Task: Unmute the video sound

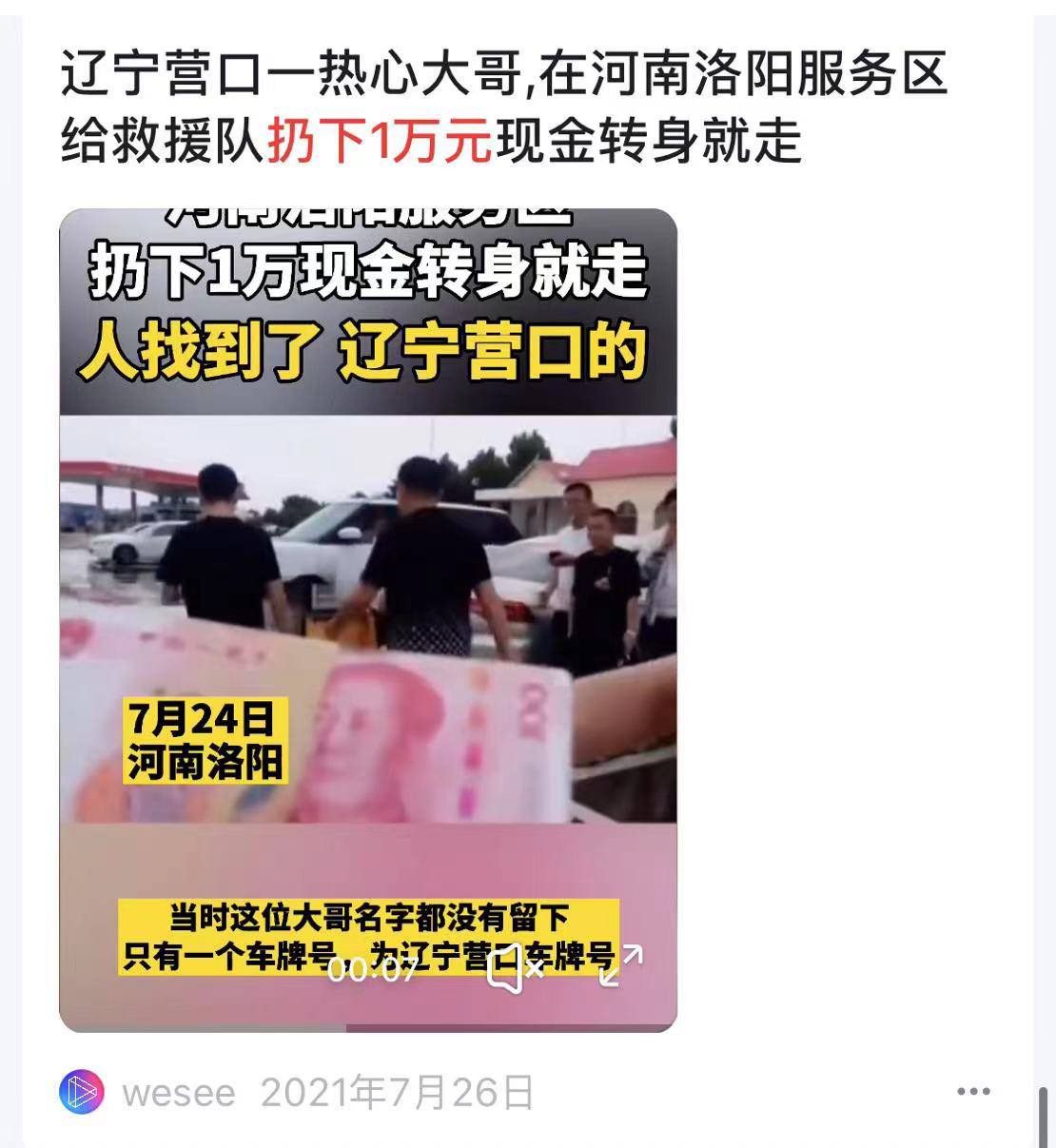Action: tap(515, 966)
